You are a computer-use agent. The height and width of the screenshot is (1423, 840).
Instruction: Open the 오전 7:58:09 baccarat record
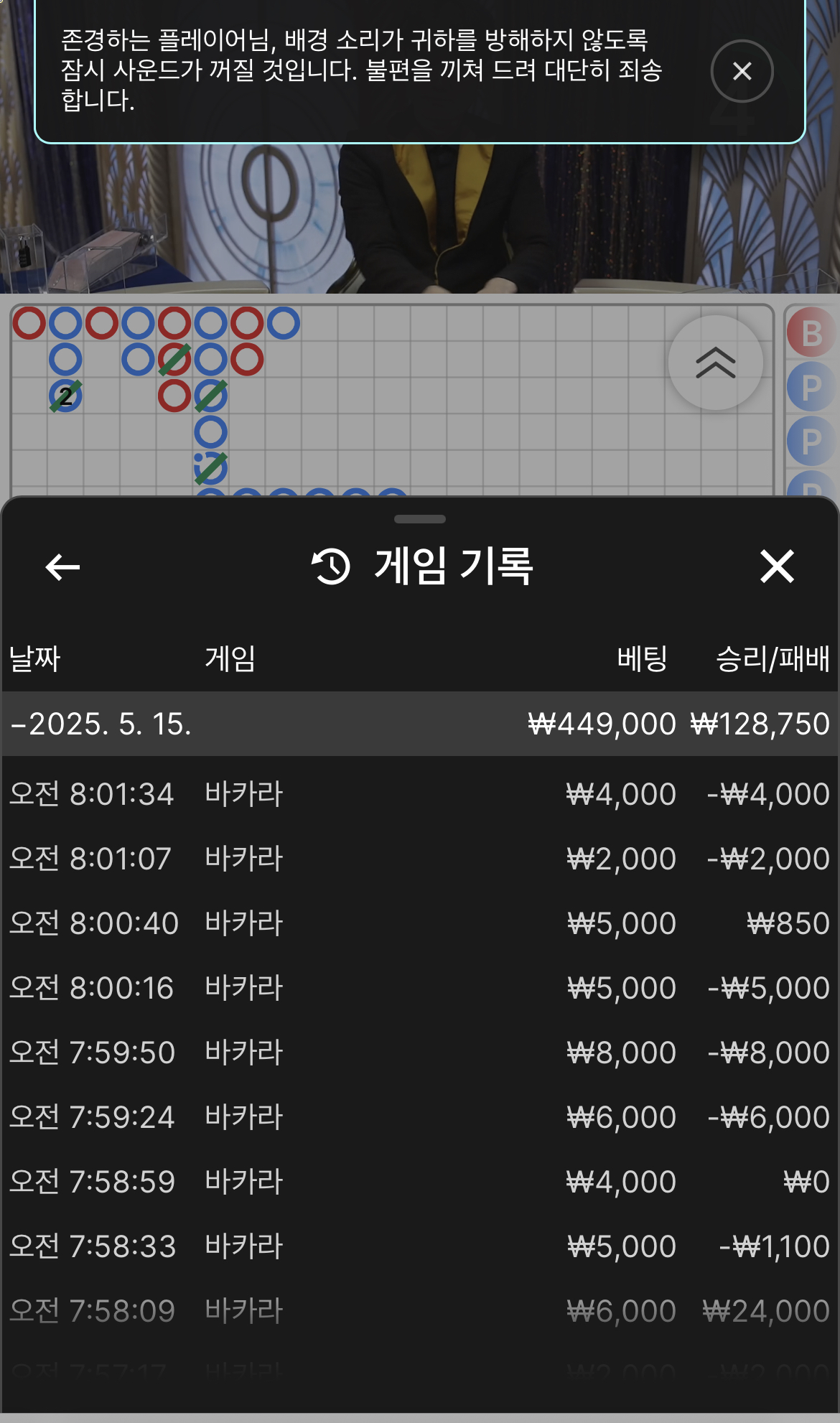pyautogui.click(x=420, y=1311)
